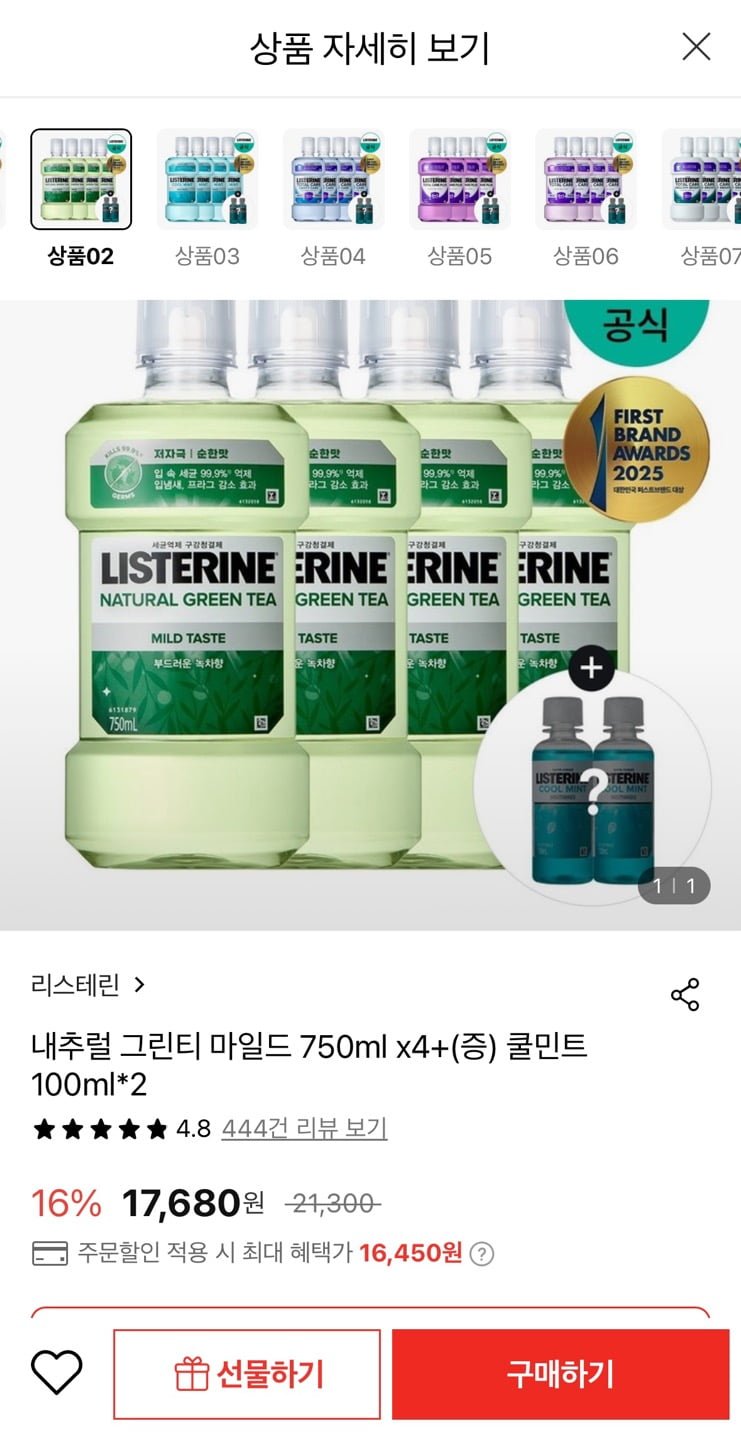Select the 상품04 thumbnail
Viewport: 741px width, 1440px height.
point(333,180)
